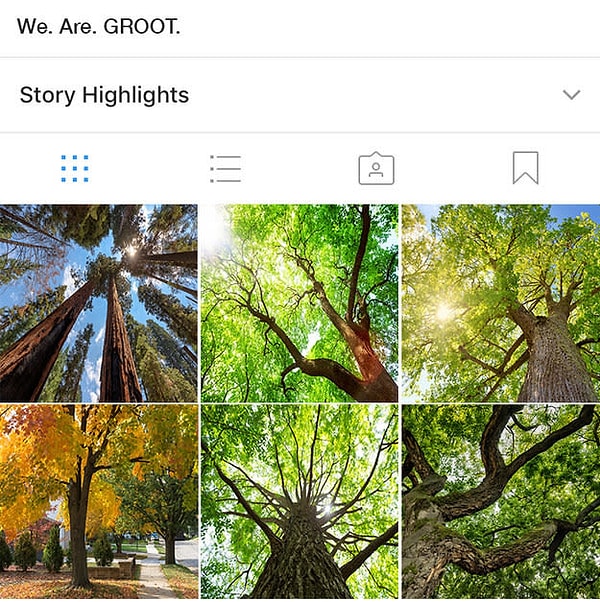Switch to the grid view tab

pos(75,168)
